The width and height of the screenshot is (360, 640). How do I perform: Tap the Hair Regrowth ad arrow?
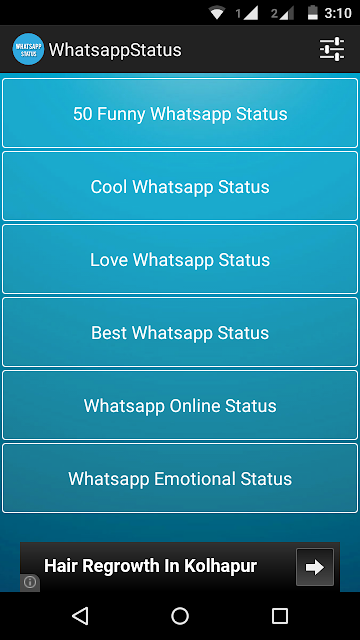(x=315, y=567)
